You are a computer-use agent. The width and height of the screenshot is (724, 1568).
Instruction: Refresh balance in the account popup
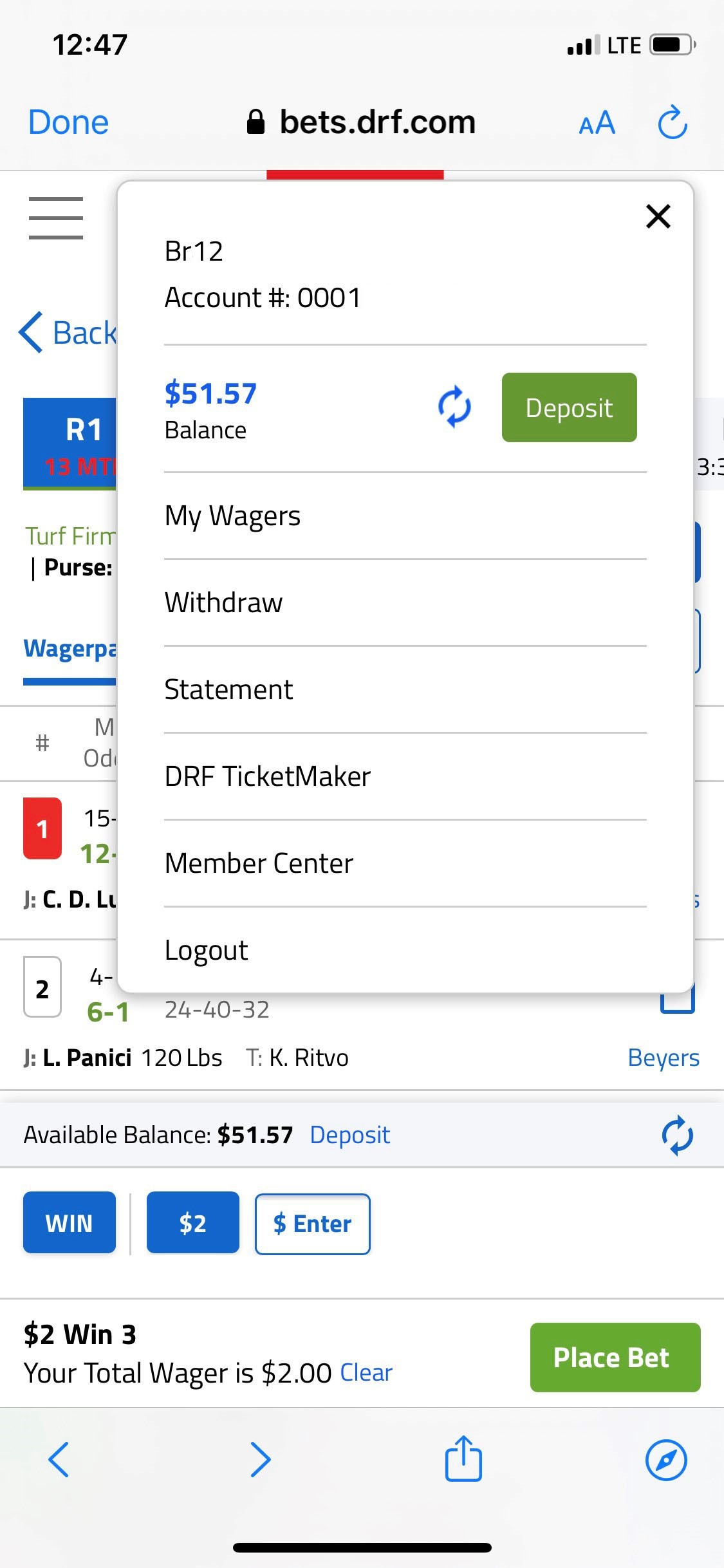454,407
